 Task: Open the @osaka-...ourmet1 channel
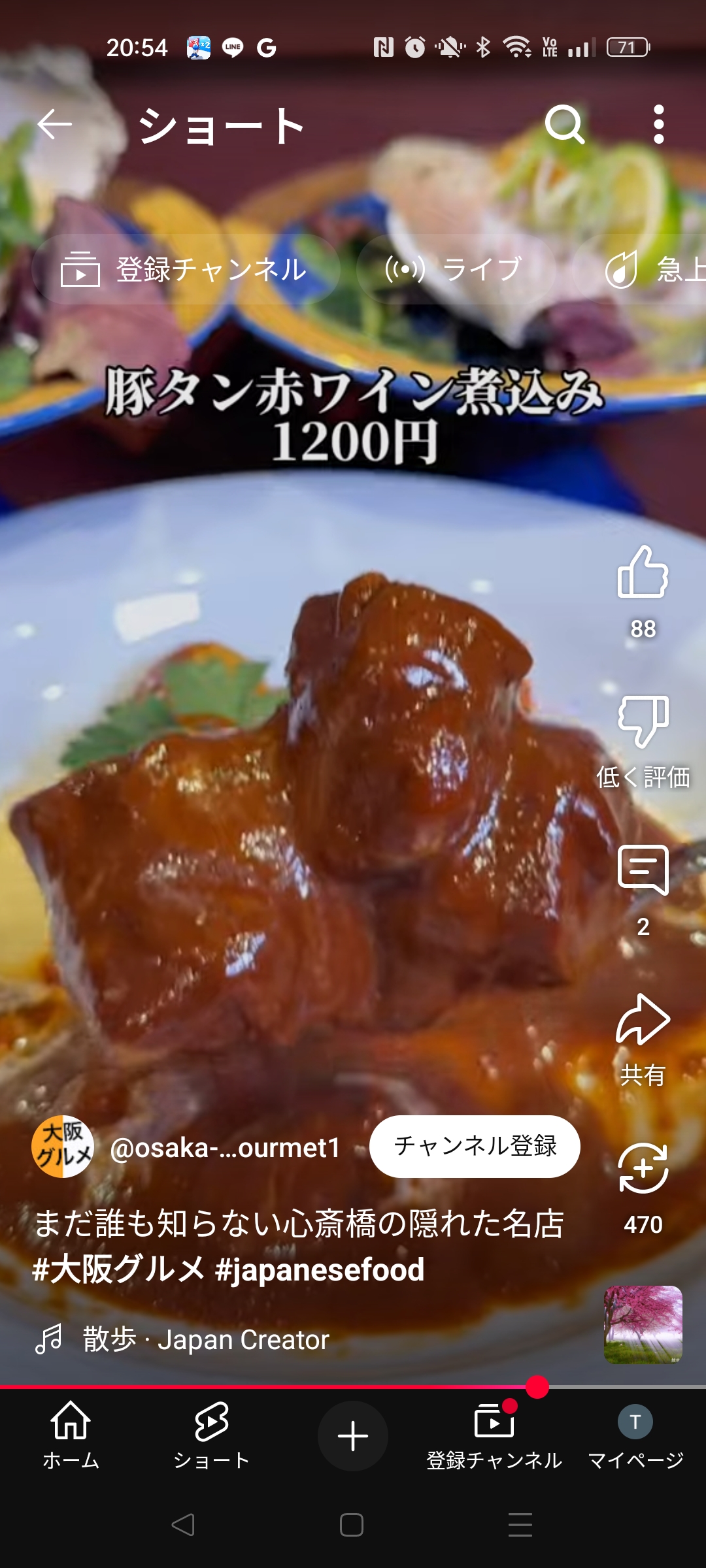(x=226, y=1148)
